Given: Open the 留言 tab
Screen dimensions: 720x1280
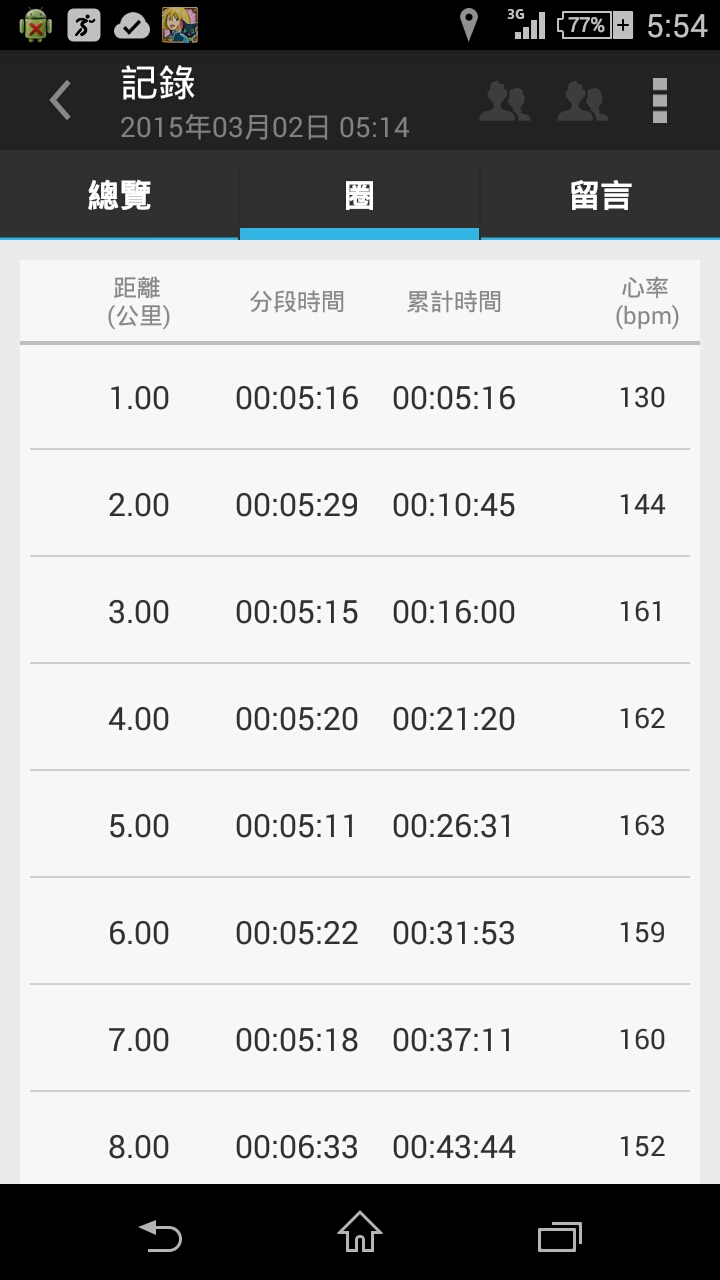Looking at the screenshot, I should 600,195.
